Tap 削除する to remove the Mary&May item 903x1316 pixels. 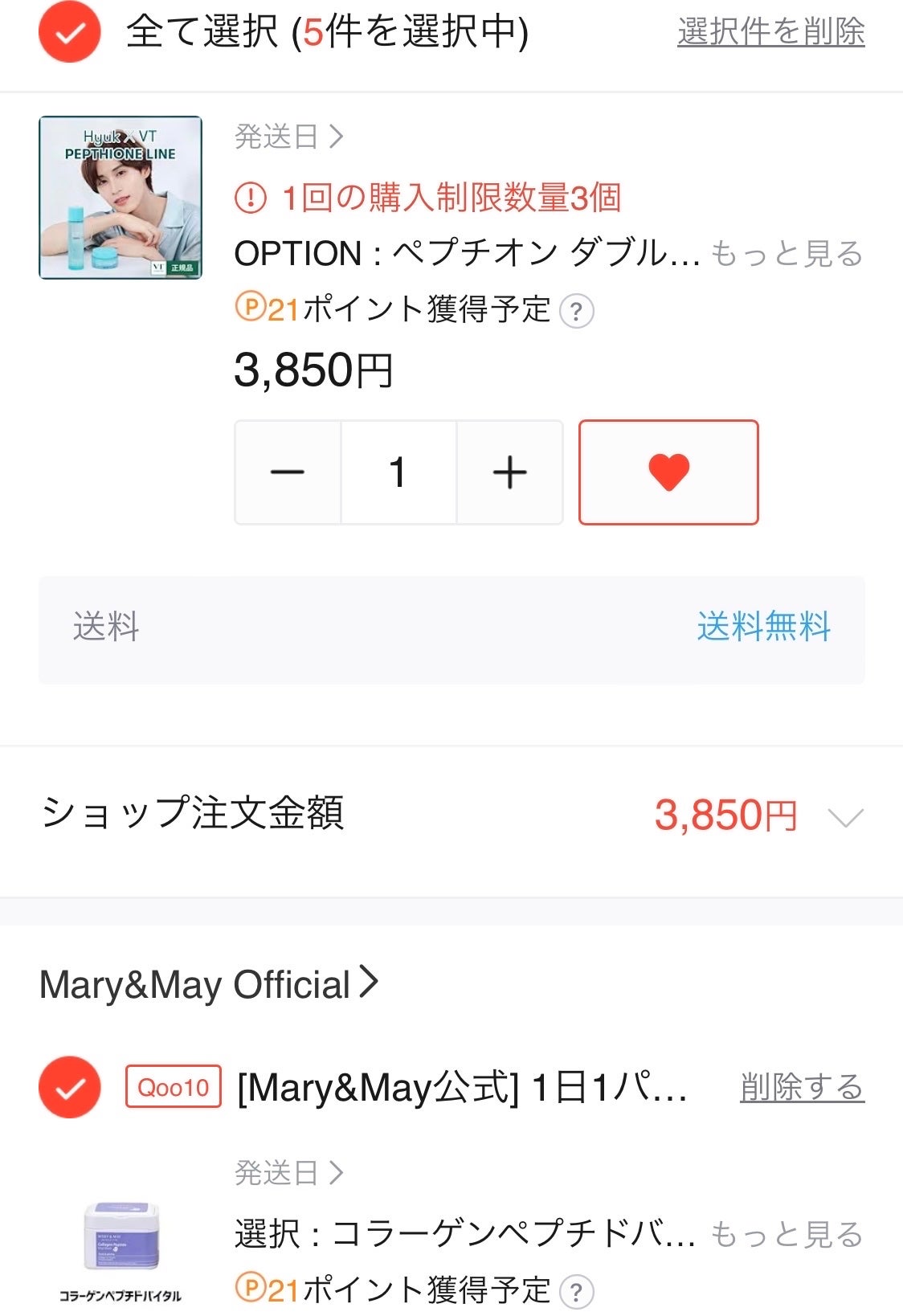(802, 1087)
